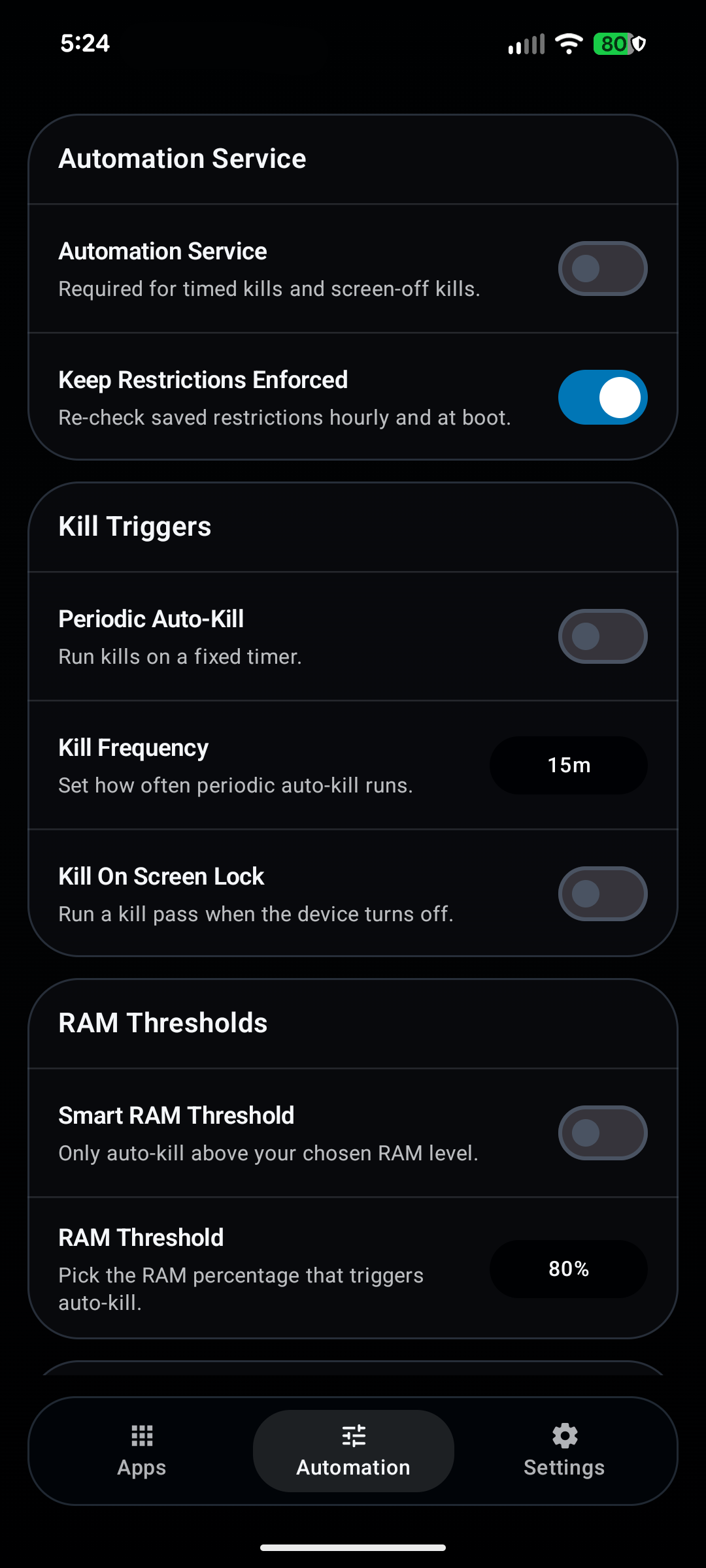706x1568 pixels.
Task: Disable Keep Restrictions Enforced
Action: tap(603, 397)
